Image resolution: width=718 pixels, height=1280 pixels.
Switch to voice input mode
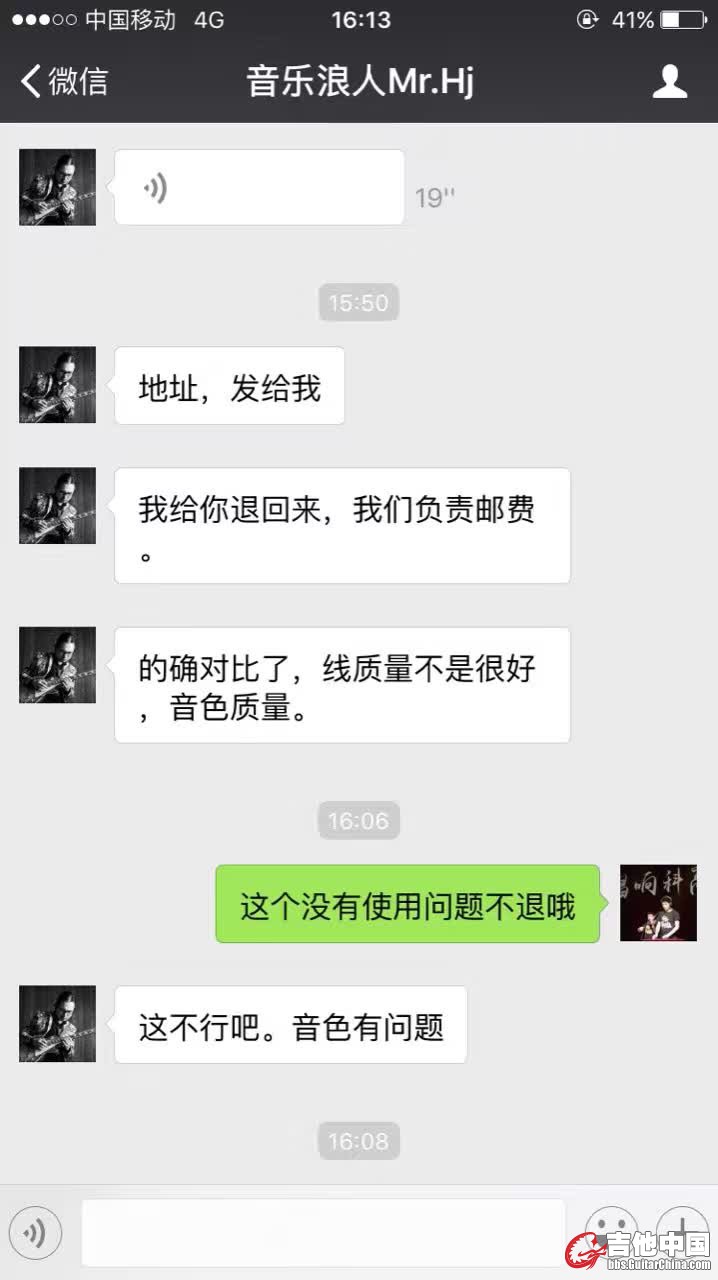35,1234
